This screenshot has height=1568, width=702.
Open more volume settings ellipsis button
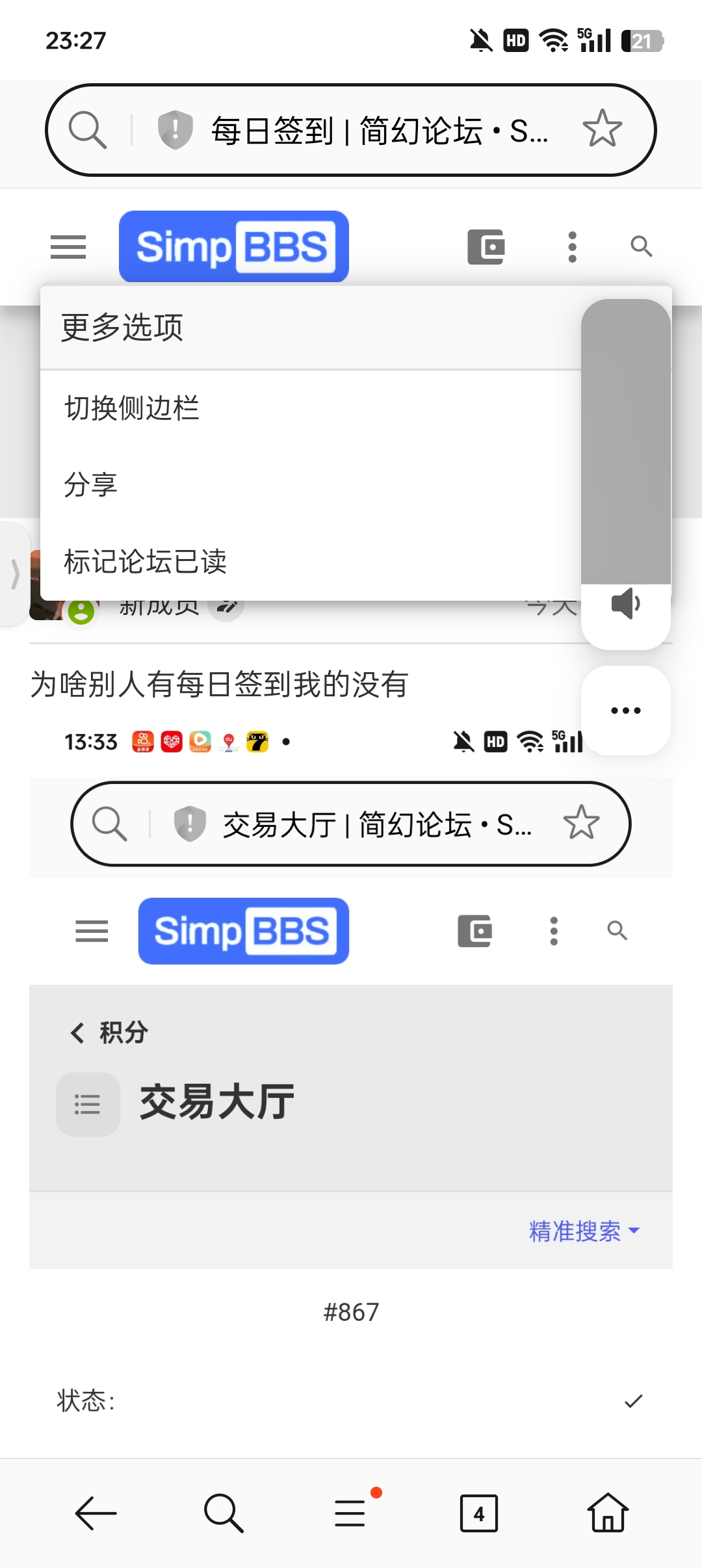pyautogui.click(x=625, y=711)
